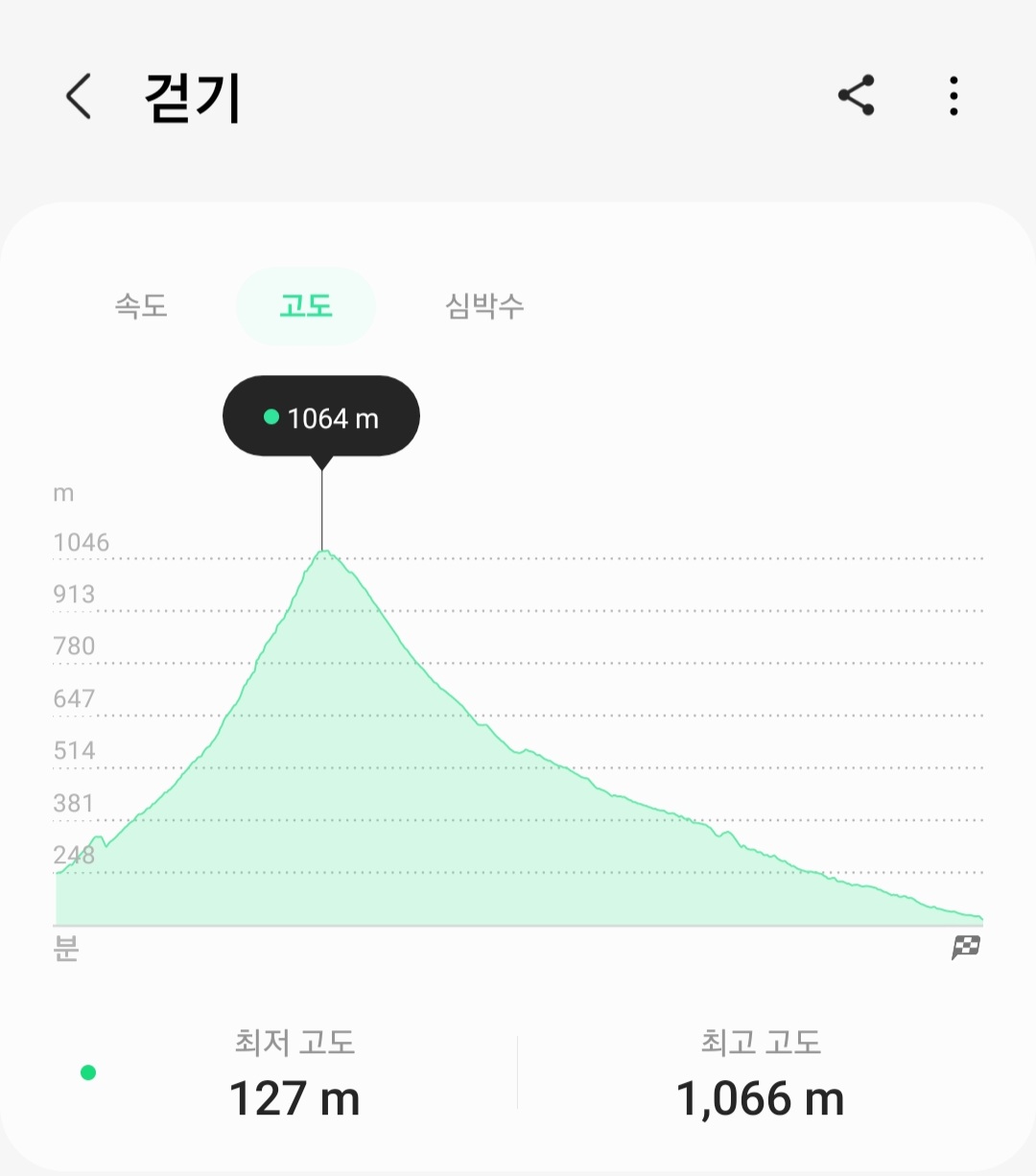Switch to the 속도 tab
Screen dimensions: 1036x1176
141,306
